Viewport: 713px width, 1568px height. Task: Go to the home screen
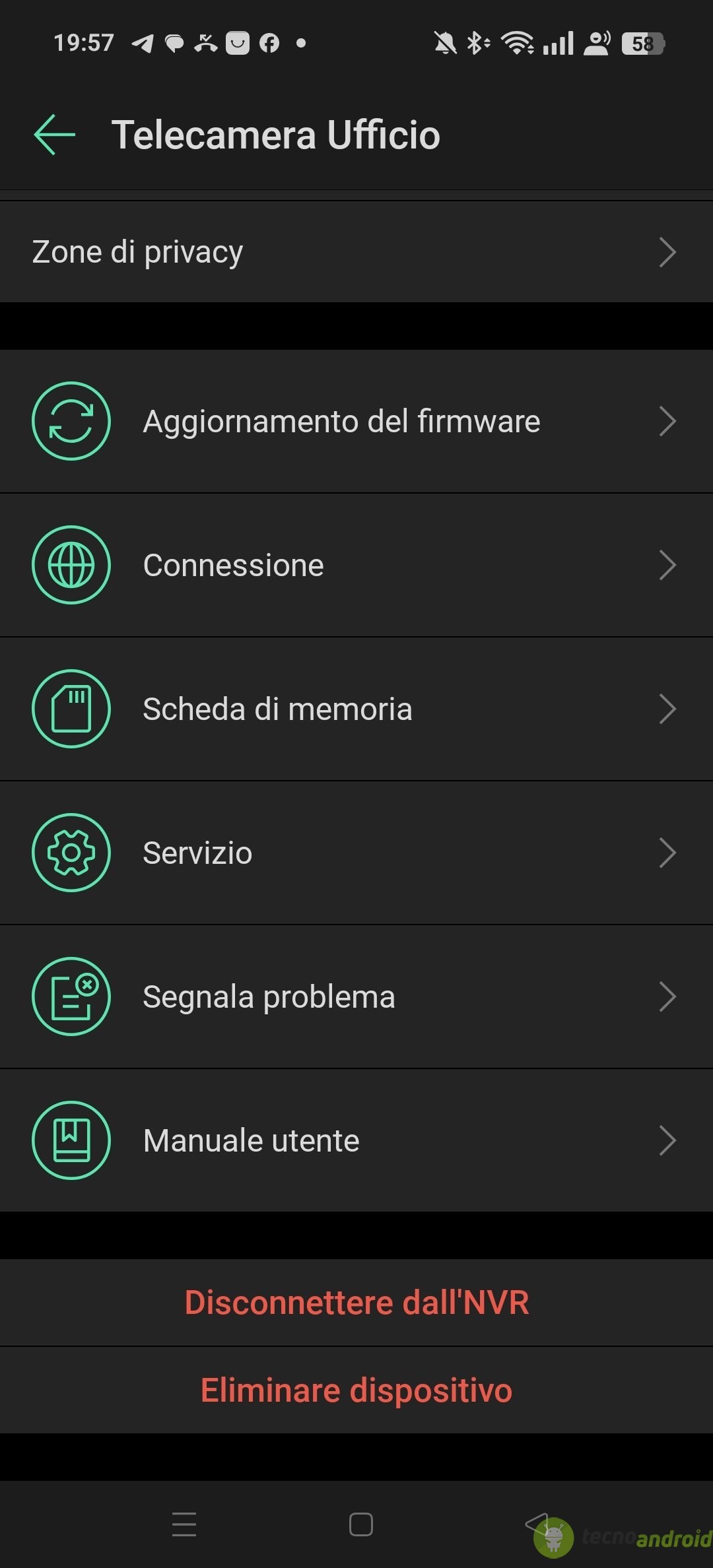point(360,1524)
